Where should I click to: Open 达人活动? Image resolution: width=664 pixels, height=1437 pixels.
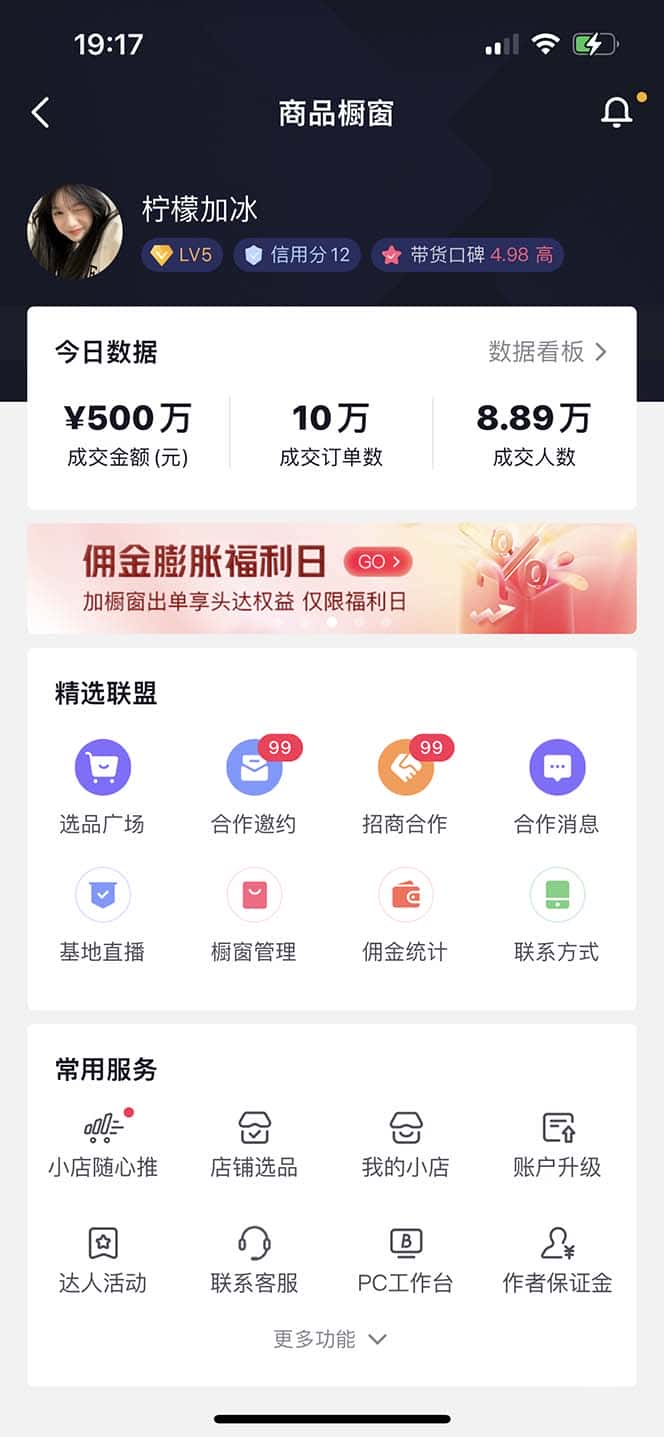point(102,1258)
